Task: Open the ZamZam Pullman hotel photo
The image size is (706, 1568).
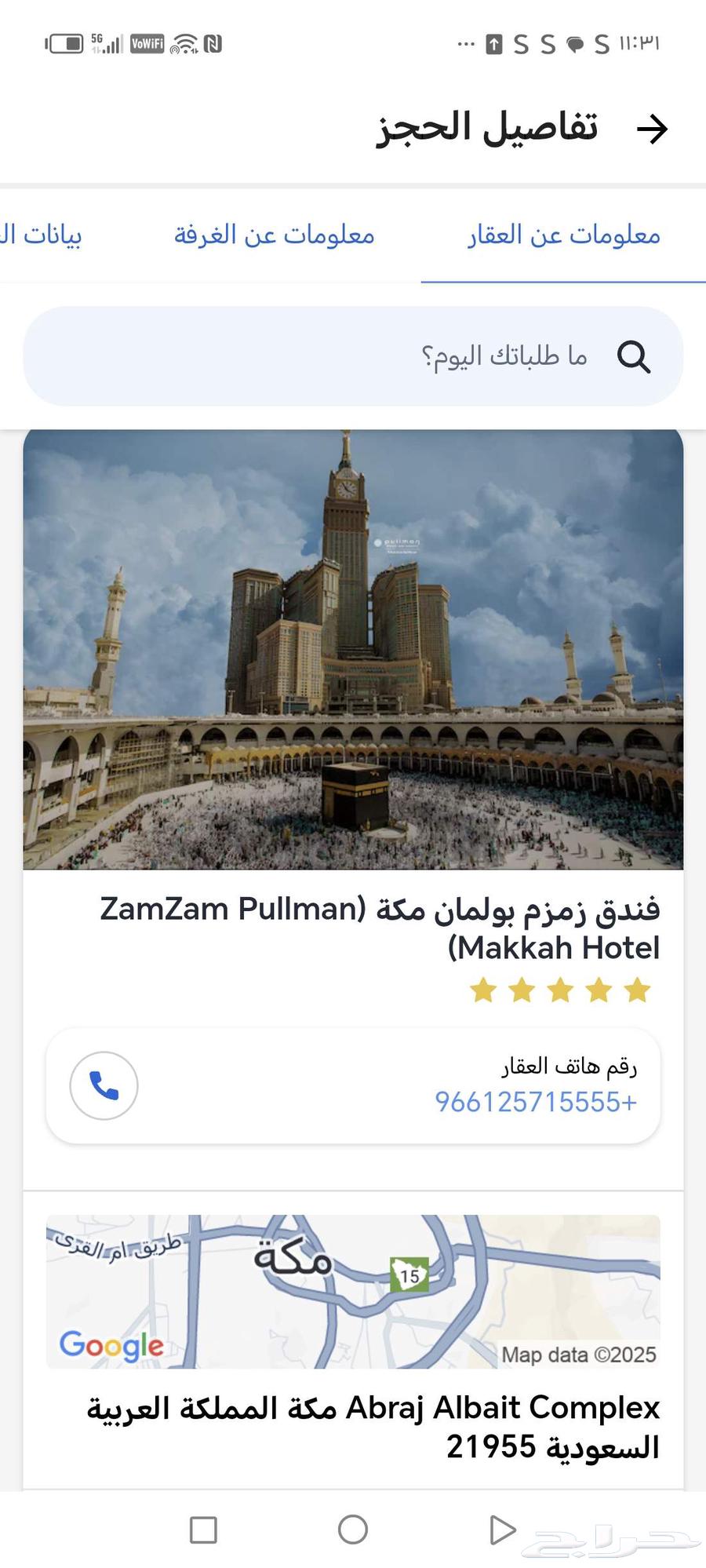Action: click(353, 649)
